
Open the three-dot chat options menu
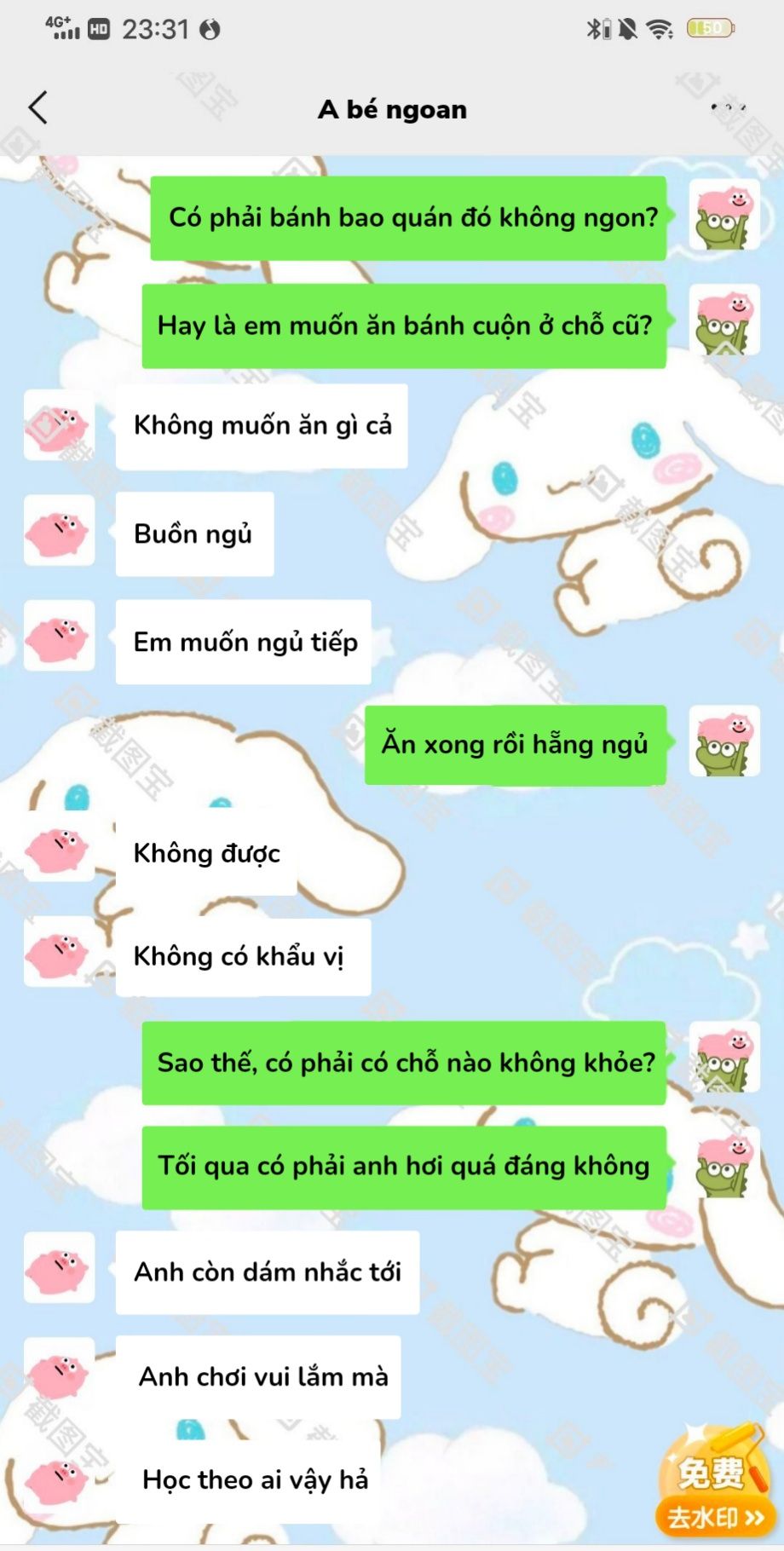(729, 108)
